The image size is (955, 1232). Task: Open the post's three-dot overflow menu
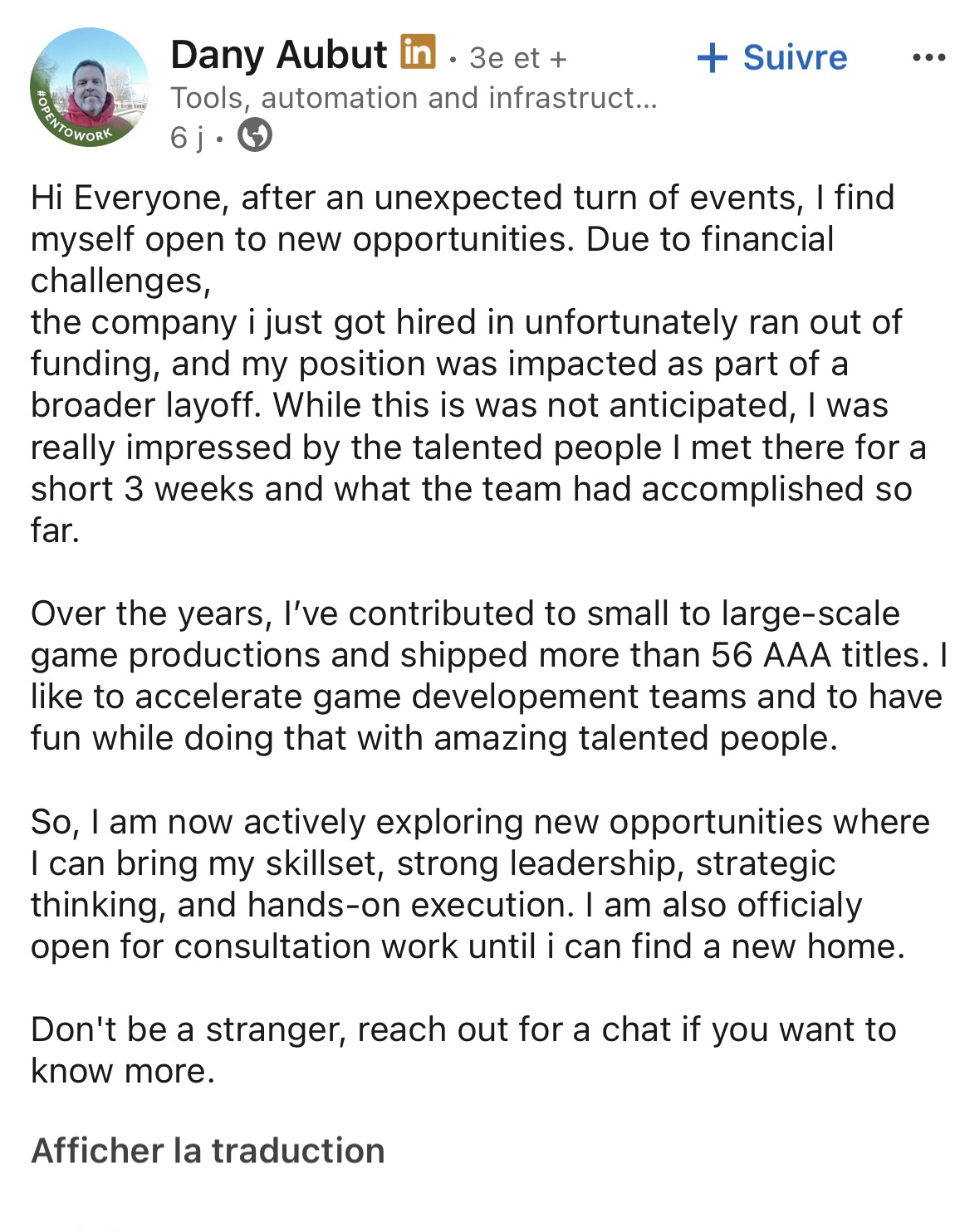point(928,57)
